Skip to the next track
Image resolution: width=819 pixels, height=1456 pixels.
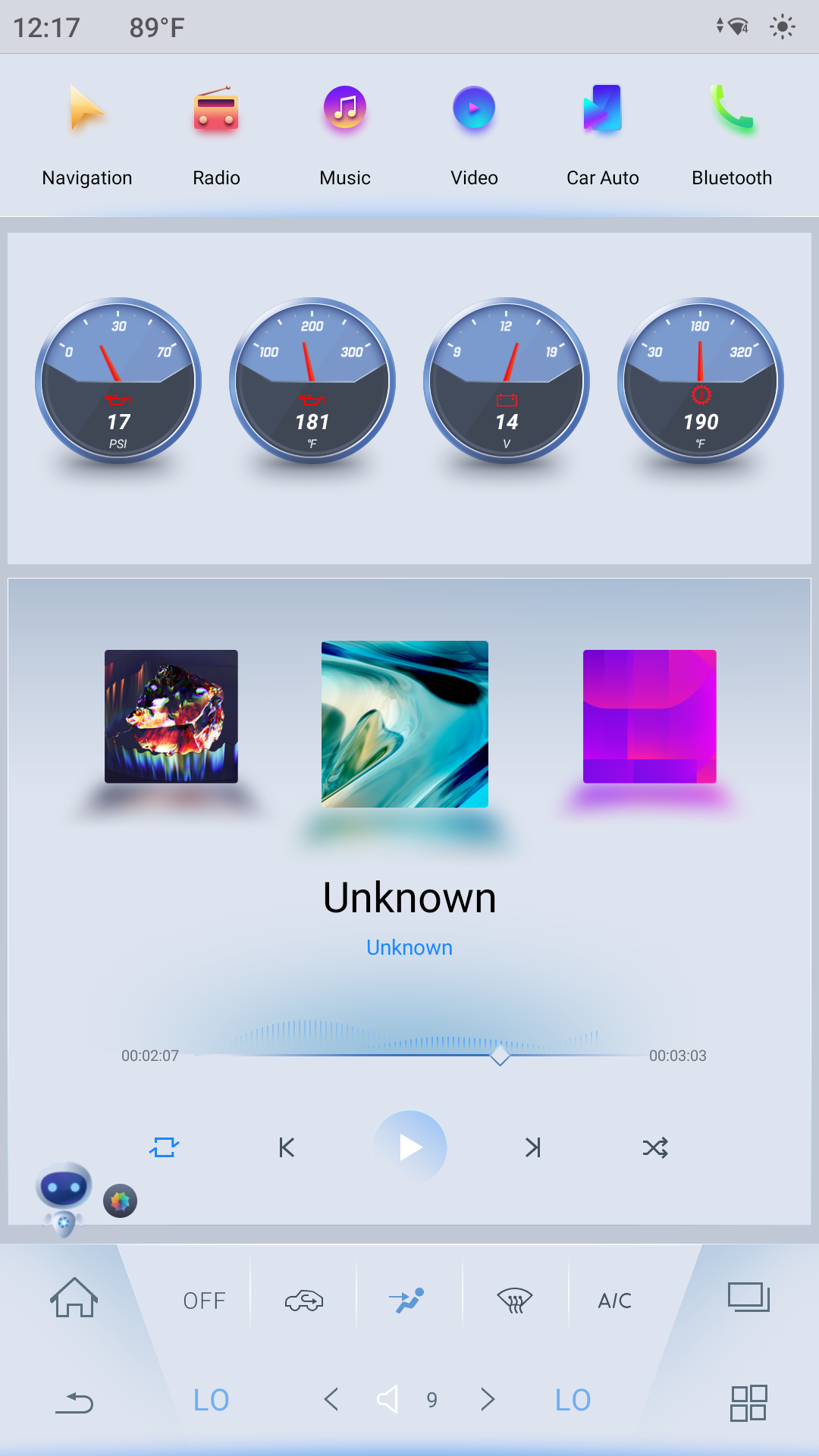(533, 1147)
